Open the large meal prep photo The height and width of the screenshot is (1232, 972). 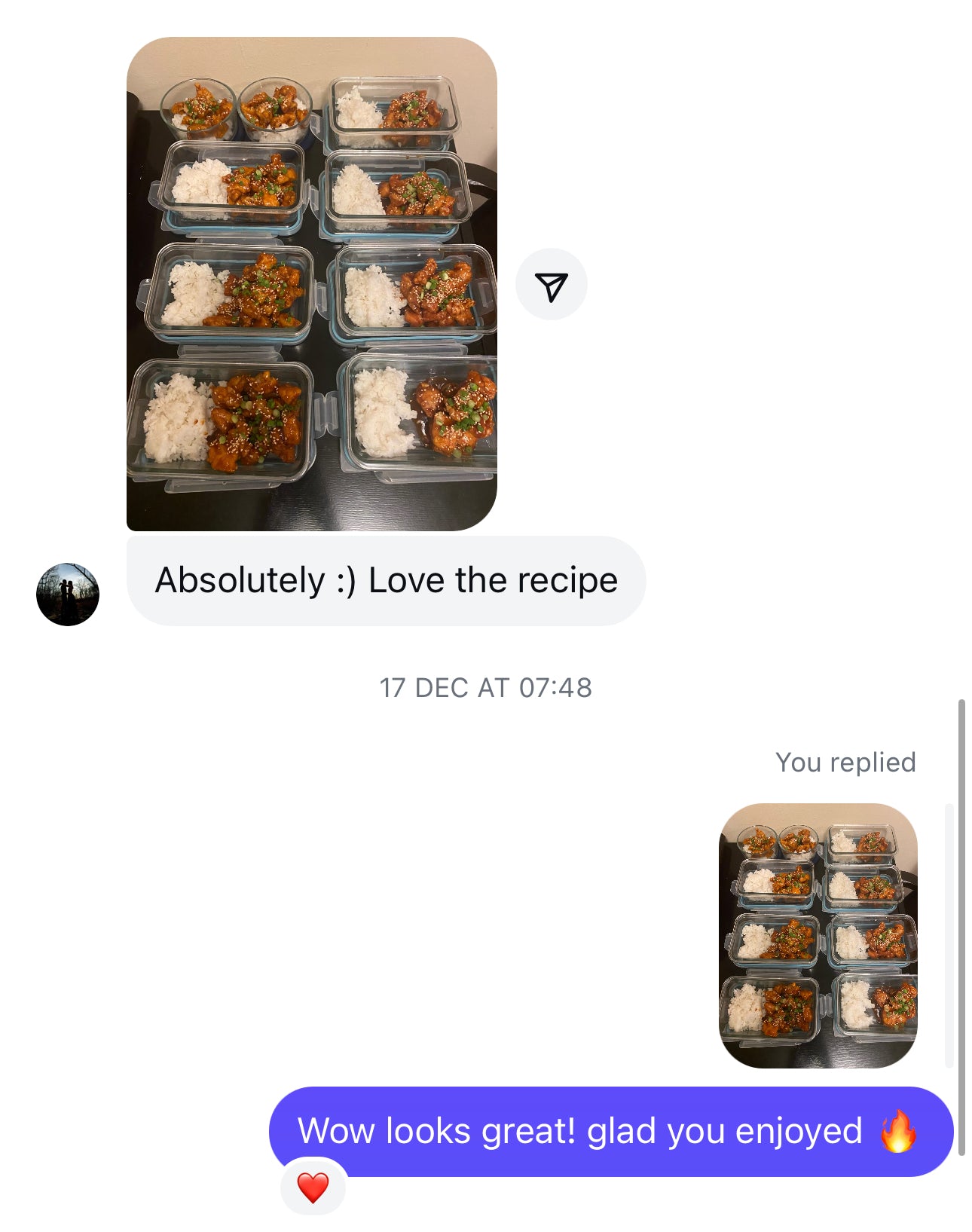click(311, 284)
